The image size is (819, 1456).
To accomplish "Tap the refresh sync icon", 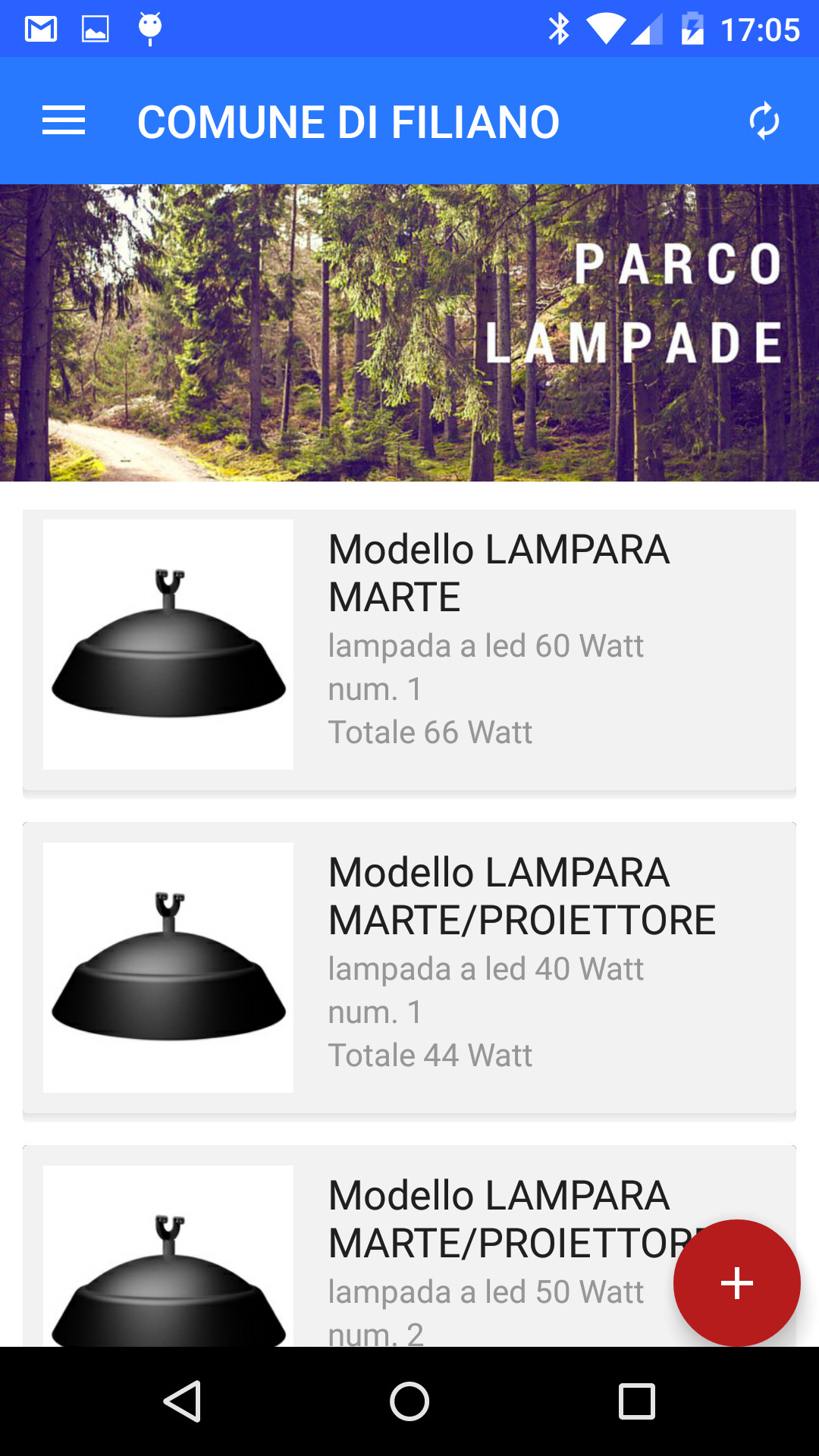I will click(x=764, y=121).
